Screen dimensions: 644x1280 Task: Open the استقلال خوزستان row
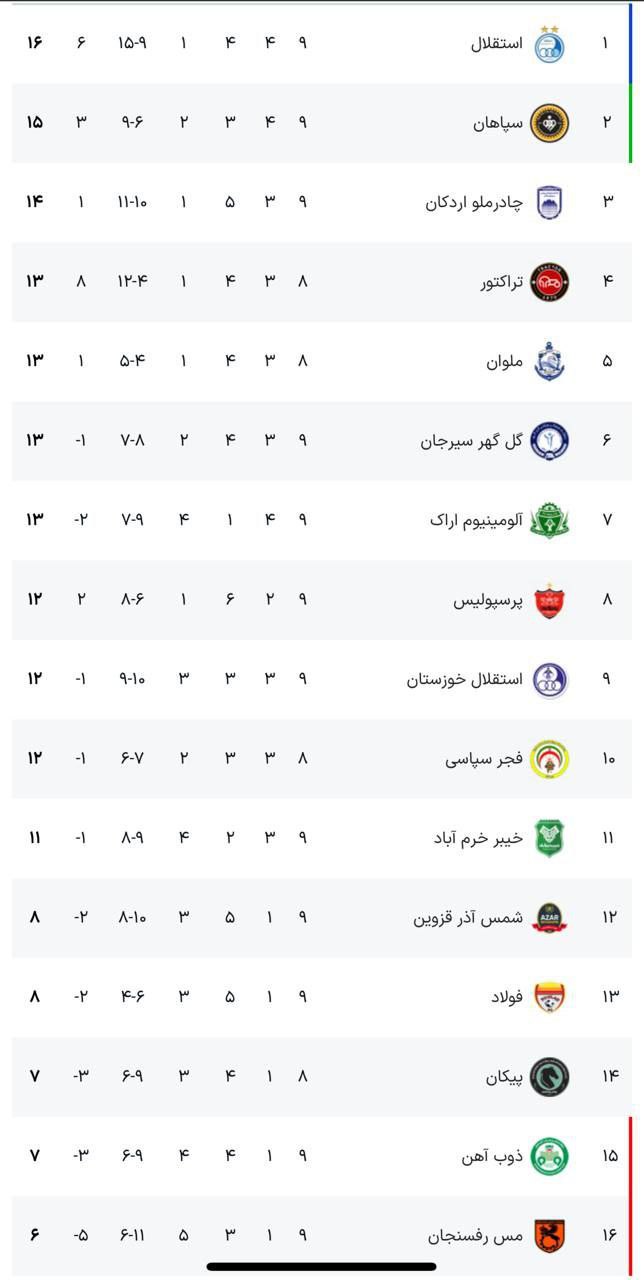[464, 679]
